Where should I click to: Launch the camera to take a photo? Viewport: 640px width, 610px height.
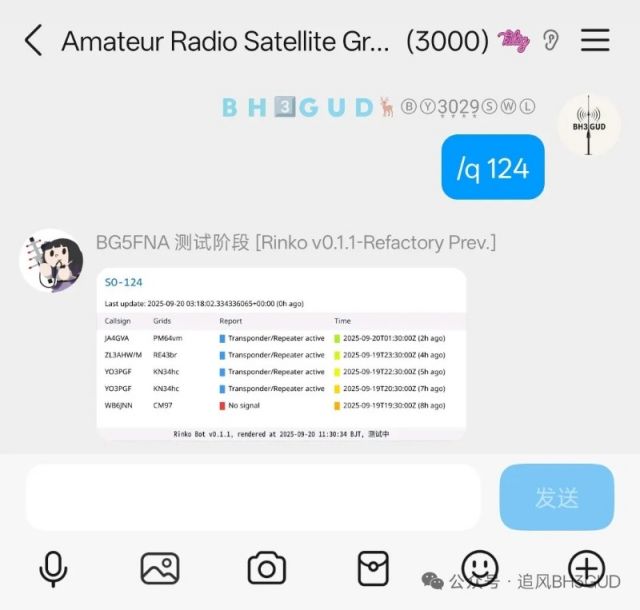(267, 568)
